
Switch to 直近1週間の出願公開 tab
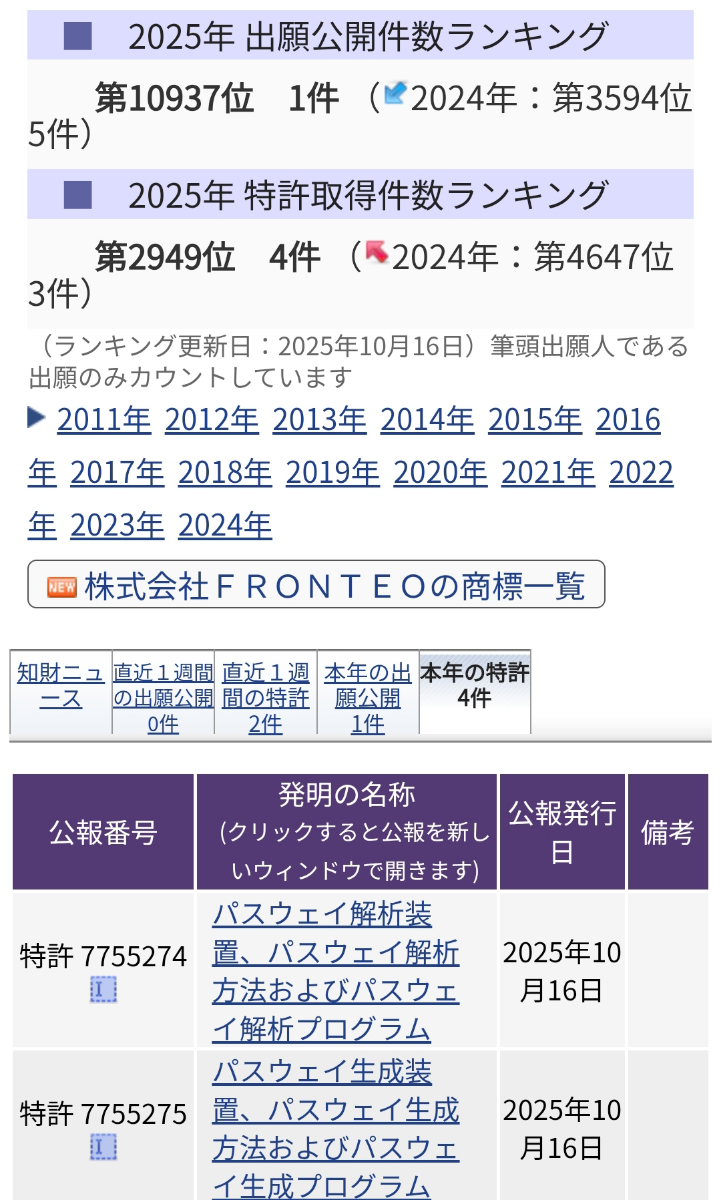coord(163,697)
